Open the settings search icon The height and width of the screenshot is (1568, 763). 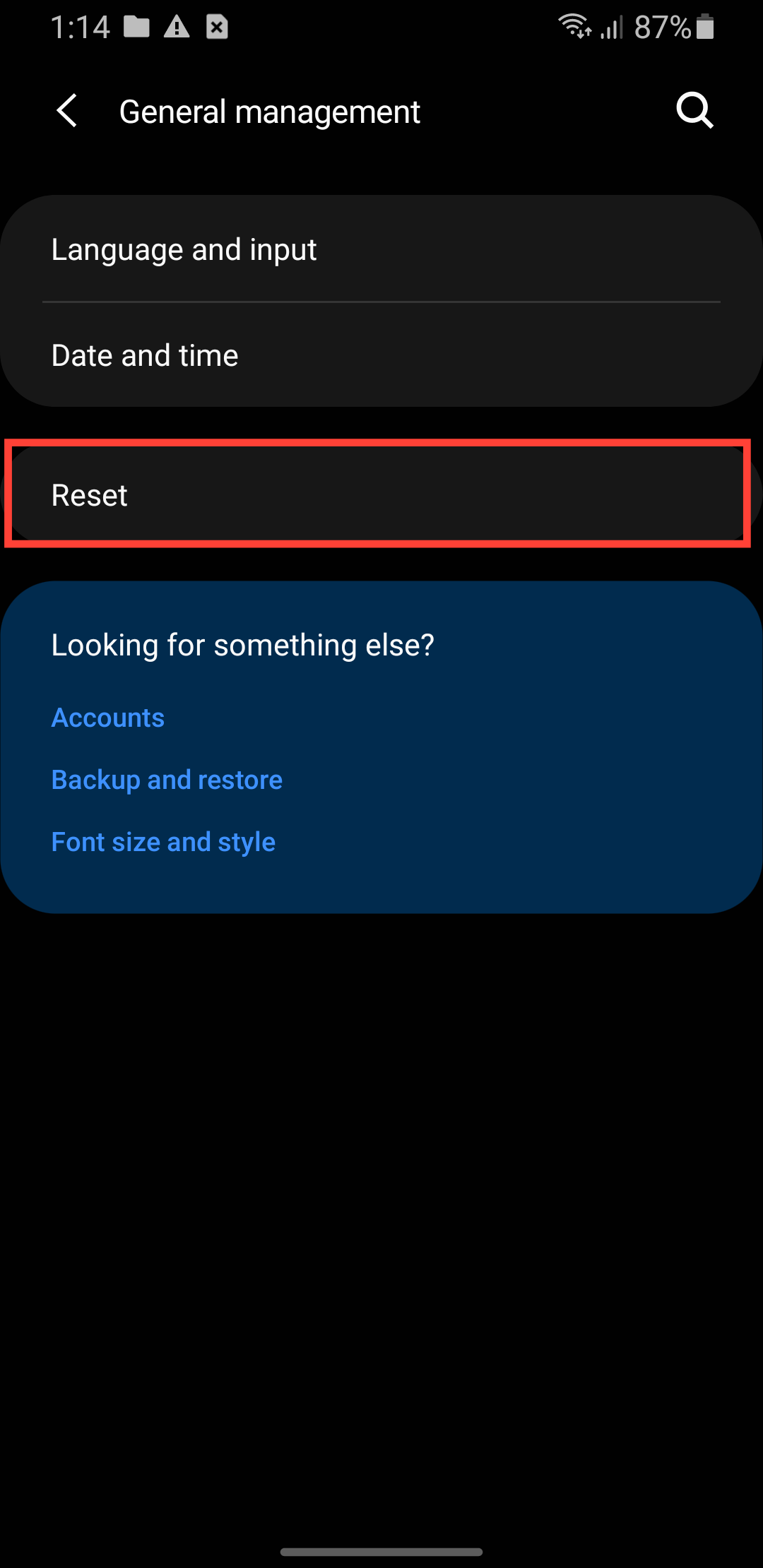click(695, 111)
